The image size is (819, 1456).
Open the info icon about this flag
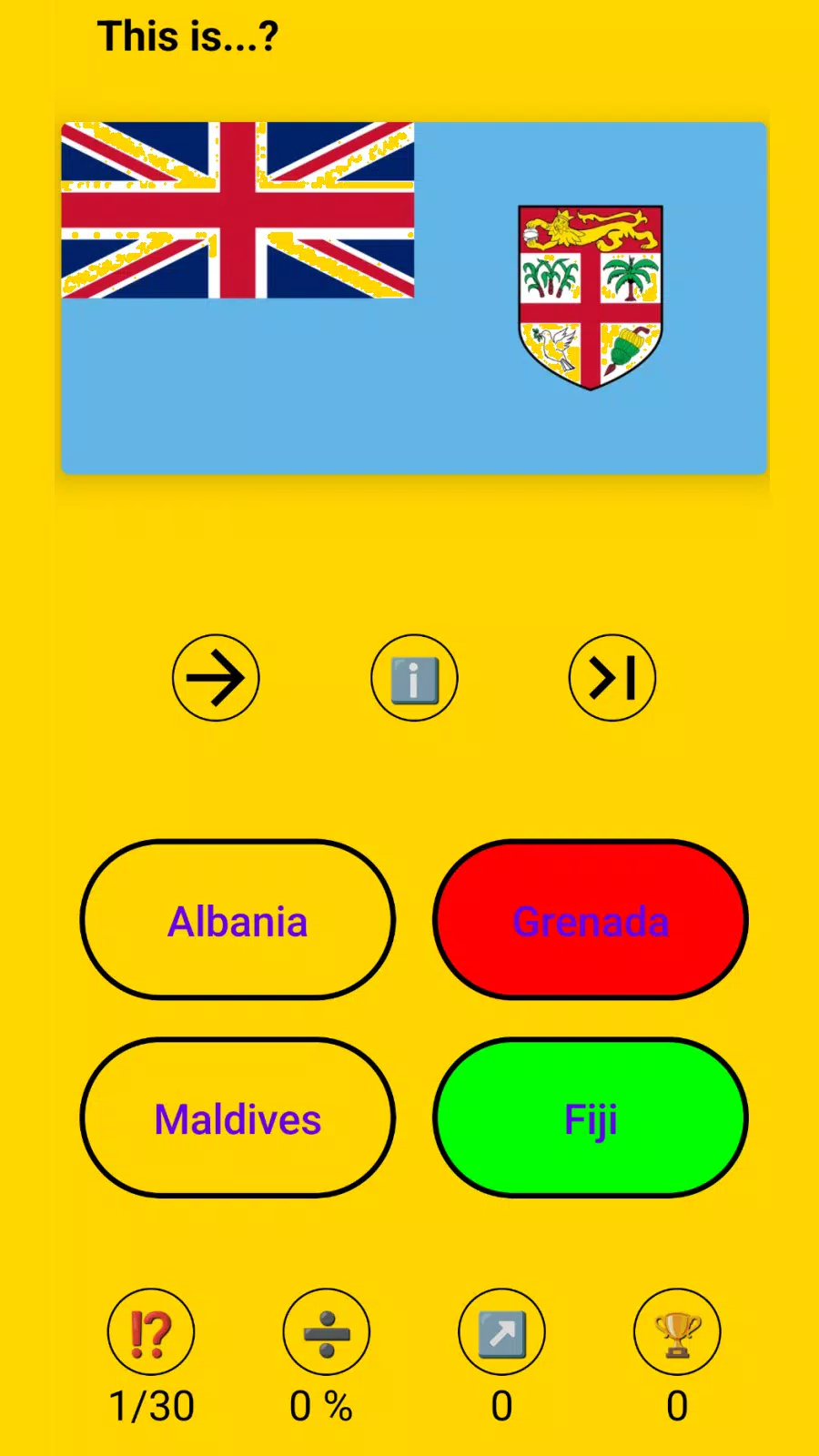pyautogui.click(x=414, y=678)
